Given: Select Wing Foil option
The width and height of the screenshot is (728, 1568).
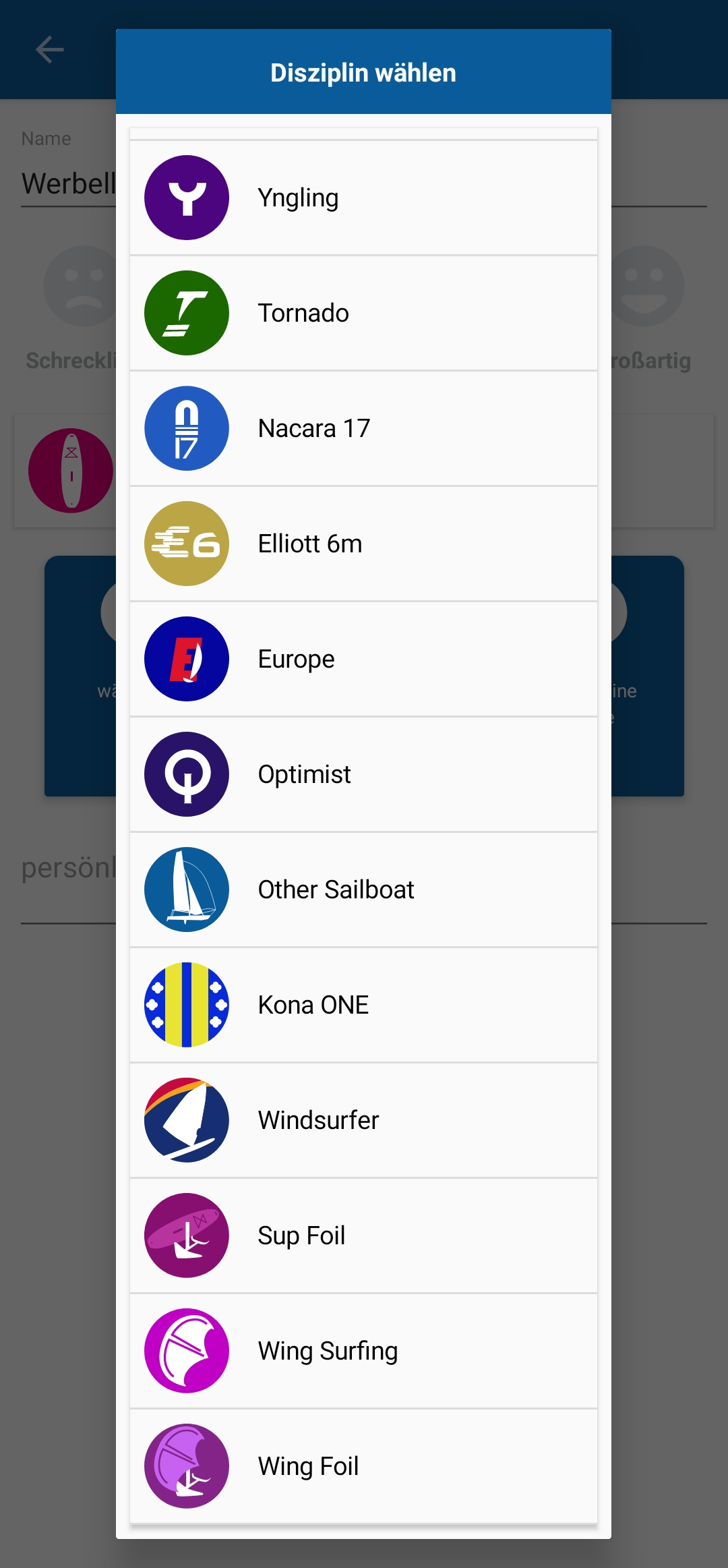Looking at the screenshot, I should pyautogui.click(x=363, y=1466).
